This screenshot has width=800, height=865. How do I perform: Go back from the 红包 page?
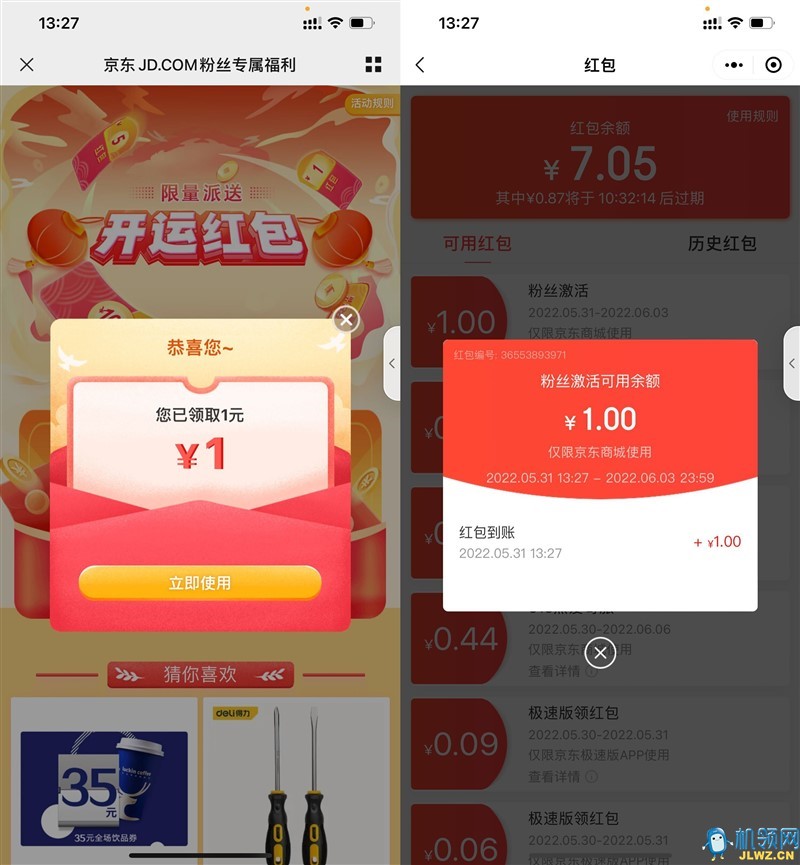[420, 65]
